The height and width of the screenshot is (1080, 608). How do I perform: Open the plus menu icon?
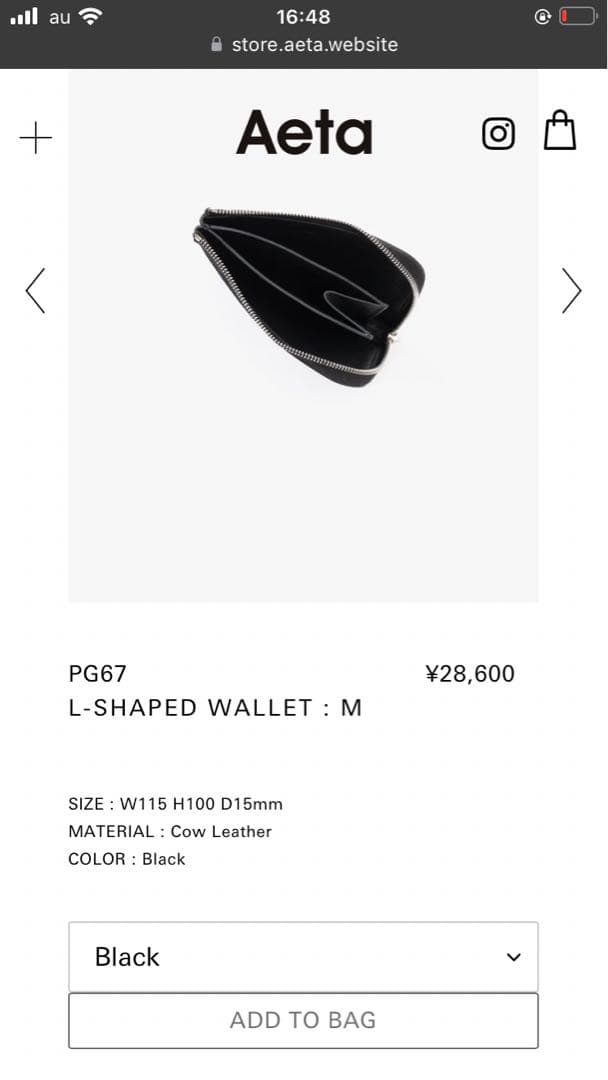(x=36, y=137)
